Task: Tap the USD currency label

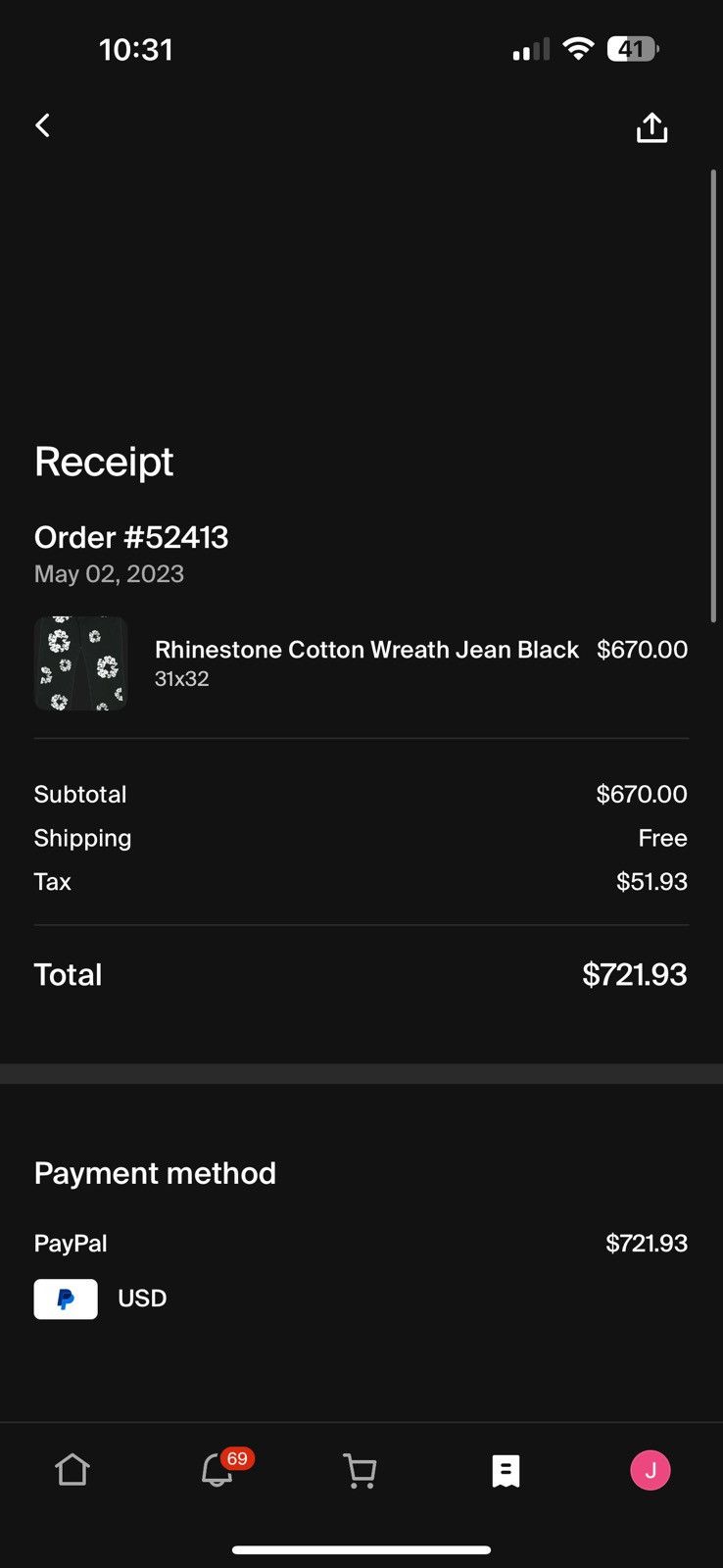Action: [142, 1298]
